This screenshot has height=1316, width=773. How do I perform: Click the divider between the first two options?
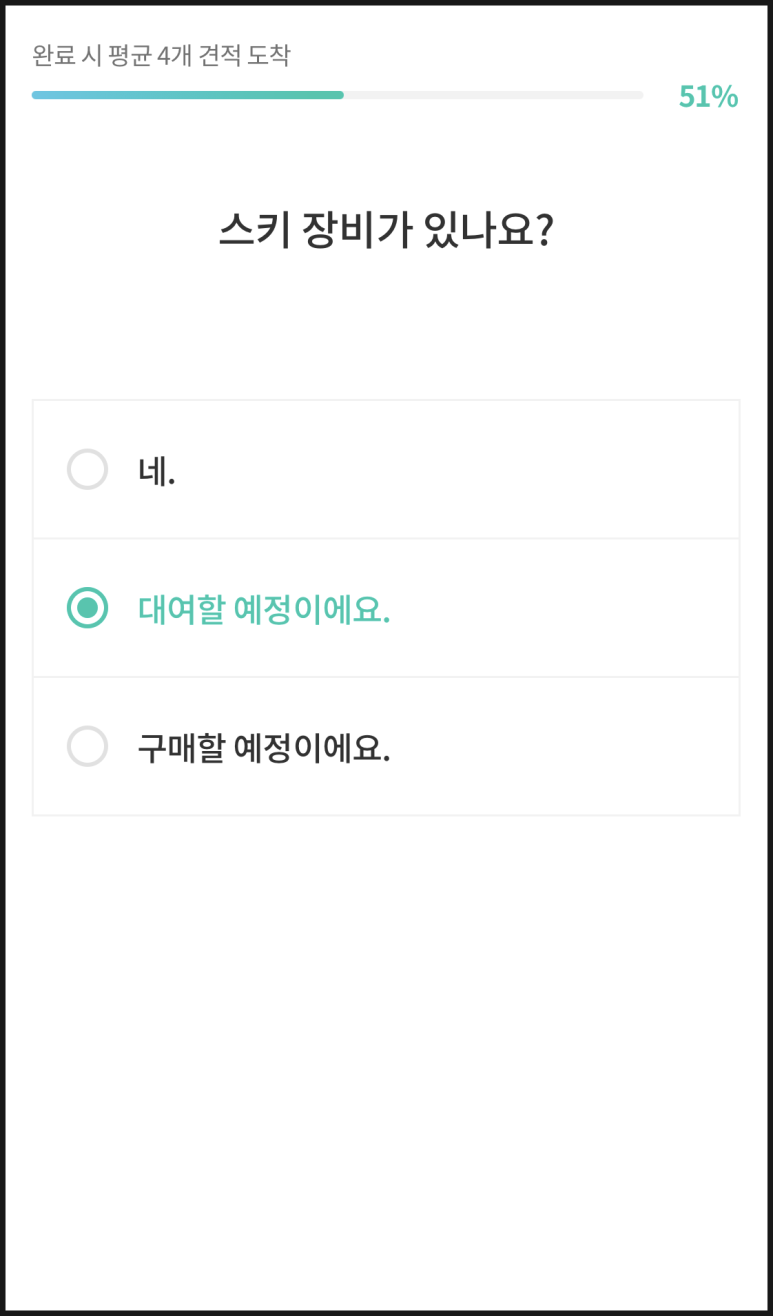point(386,539)
